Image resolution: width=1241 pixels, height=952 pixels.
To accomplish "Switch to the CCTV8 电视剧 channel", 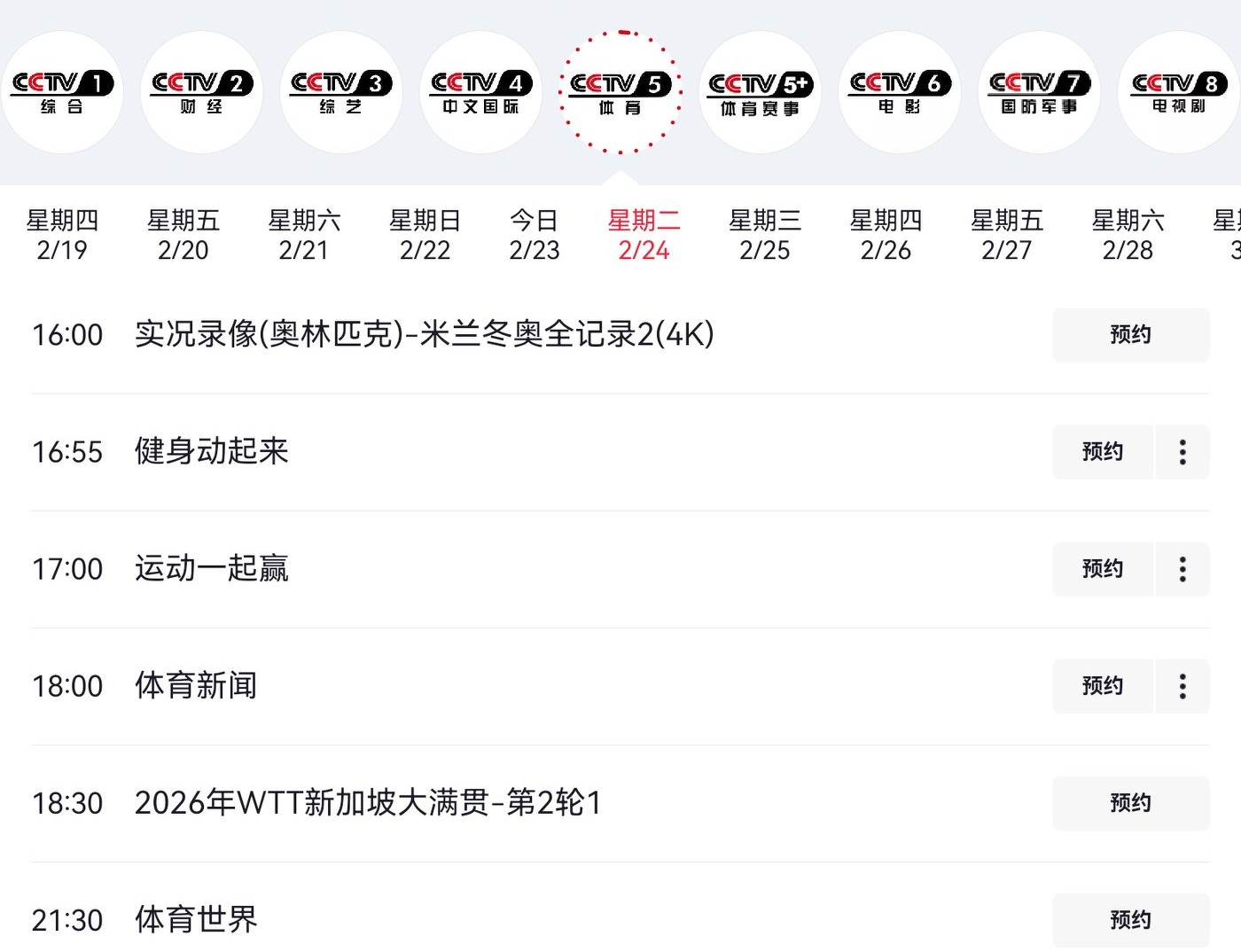I will coord(1178,92).
